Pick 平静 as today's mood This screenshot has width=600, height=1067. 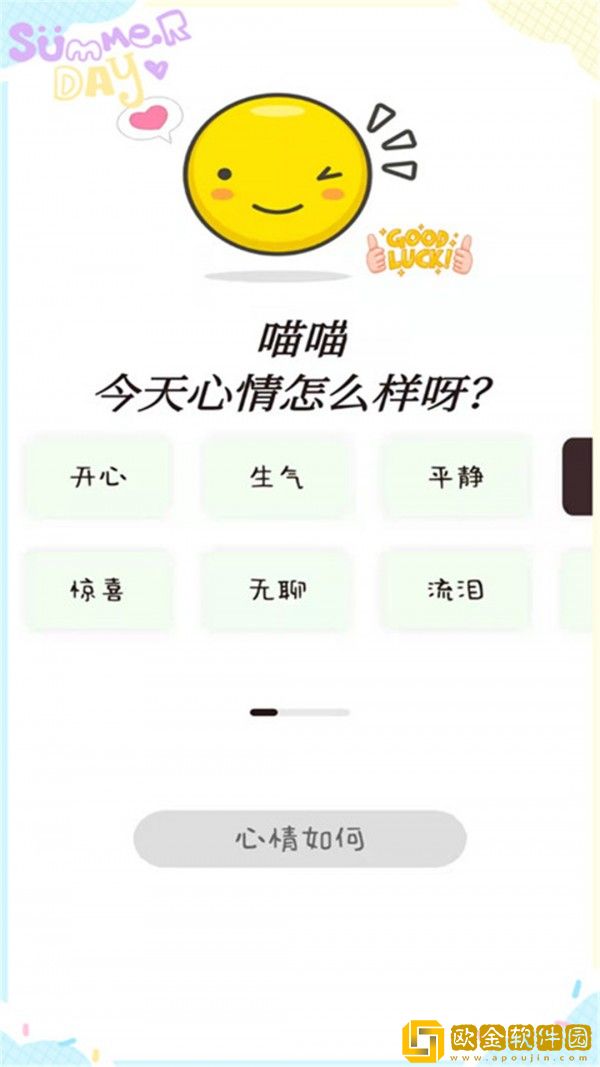pos(456,477)
